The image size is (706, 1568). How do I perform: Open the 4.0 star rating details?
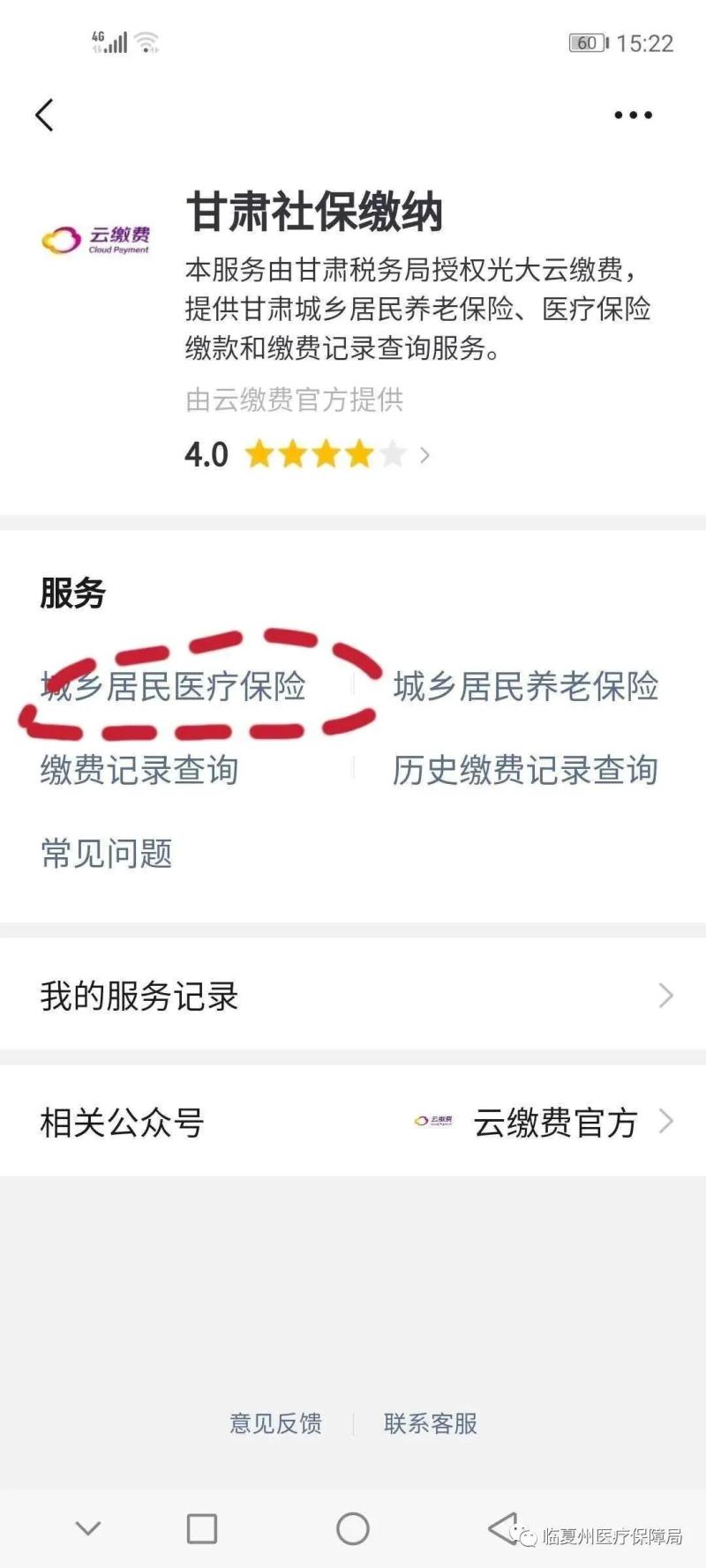tap(307, 455)
